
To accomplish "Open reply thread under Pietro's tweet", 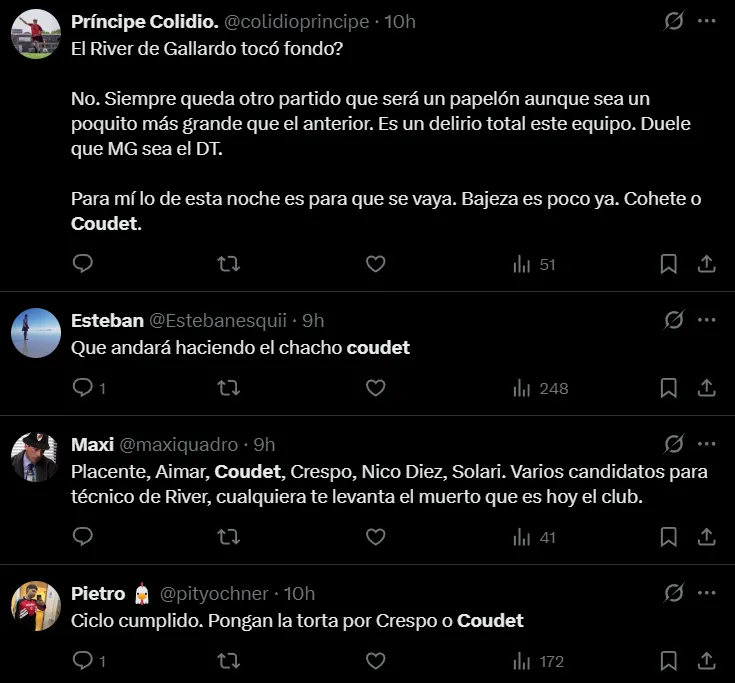I will [84, 661].
